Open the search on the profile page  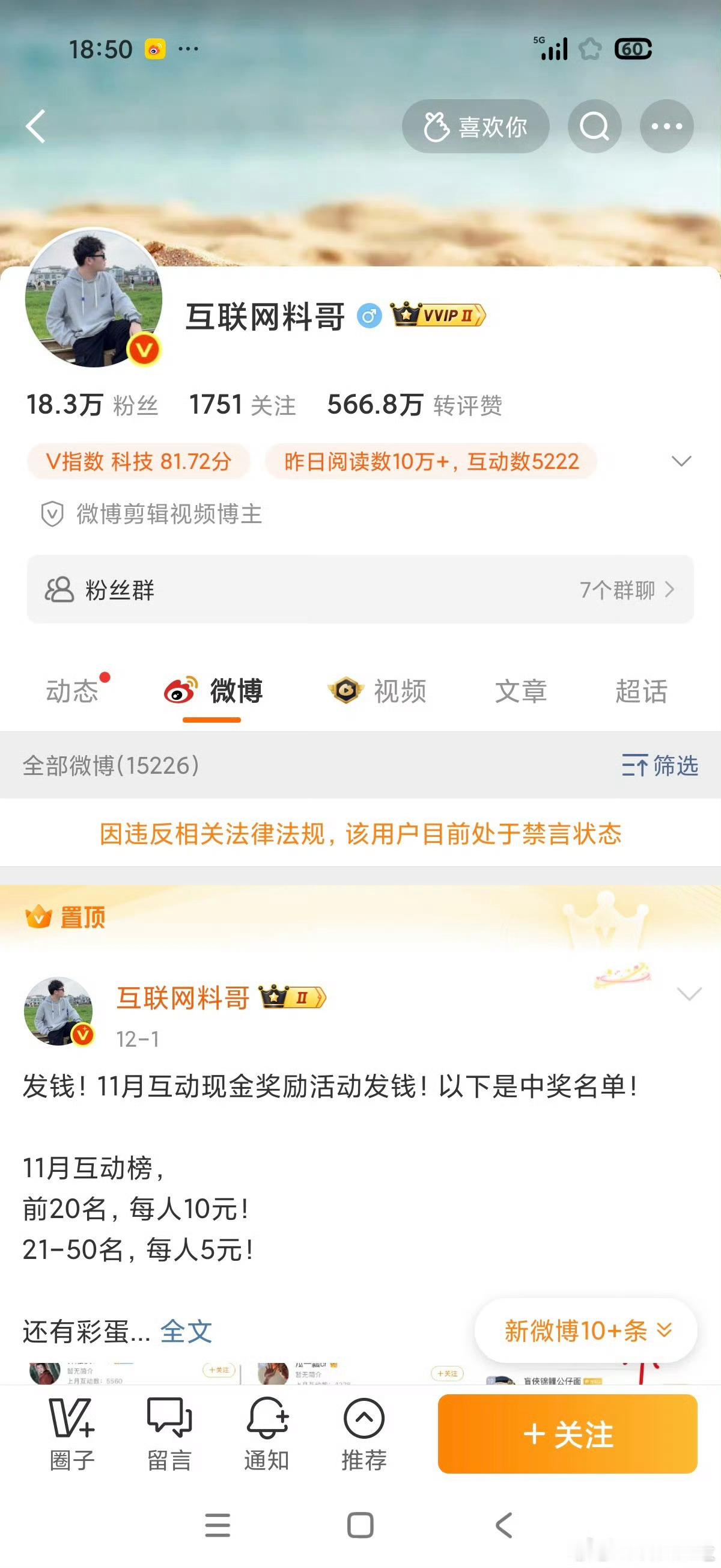point(594,126)
